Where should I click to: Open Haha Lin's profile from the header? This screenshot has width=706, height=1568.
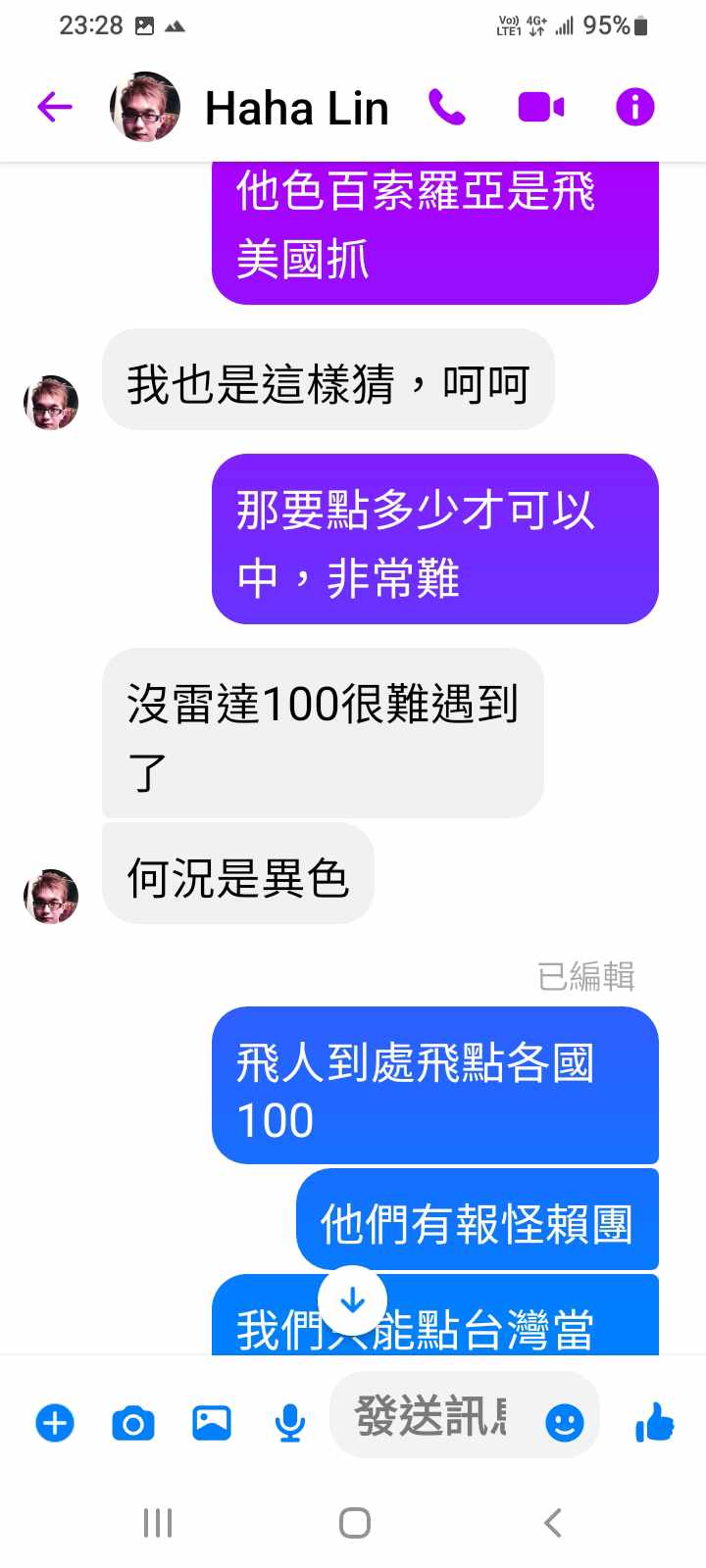[x=296, y=108]
